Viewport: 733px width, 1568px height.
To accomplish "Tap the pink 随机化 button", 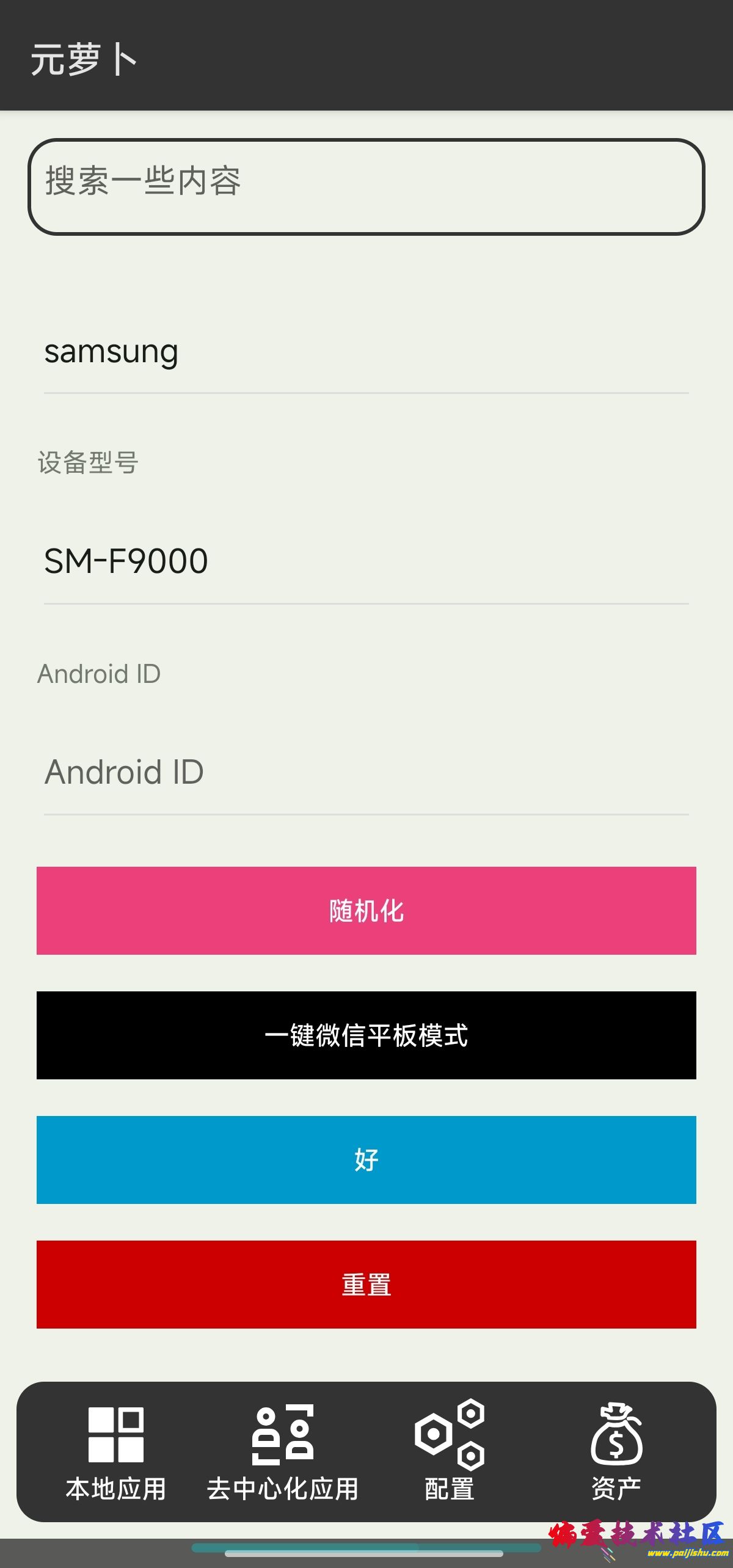I will (x=366, y=910).
